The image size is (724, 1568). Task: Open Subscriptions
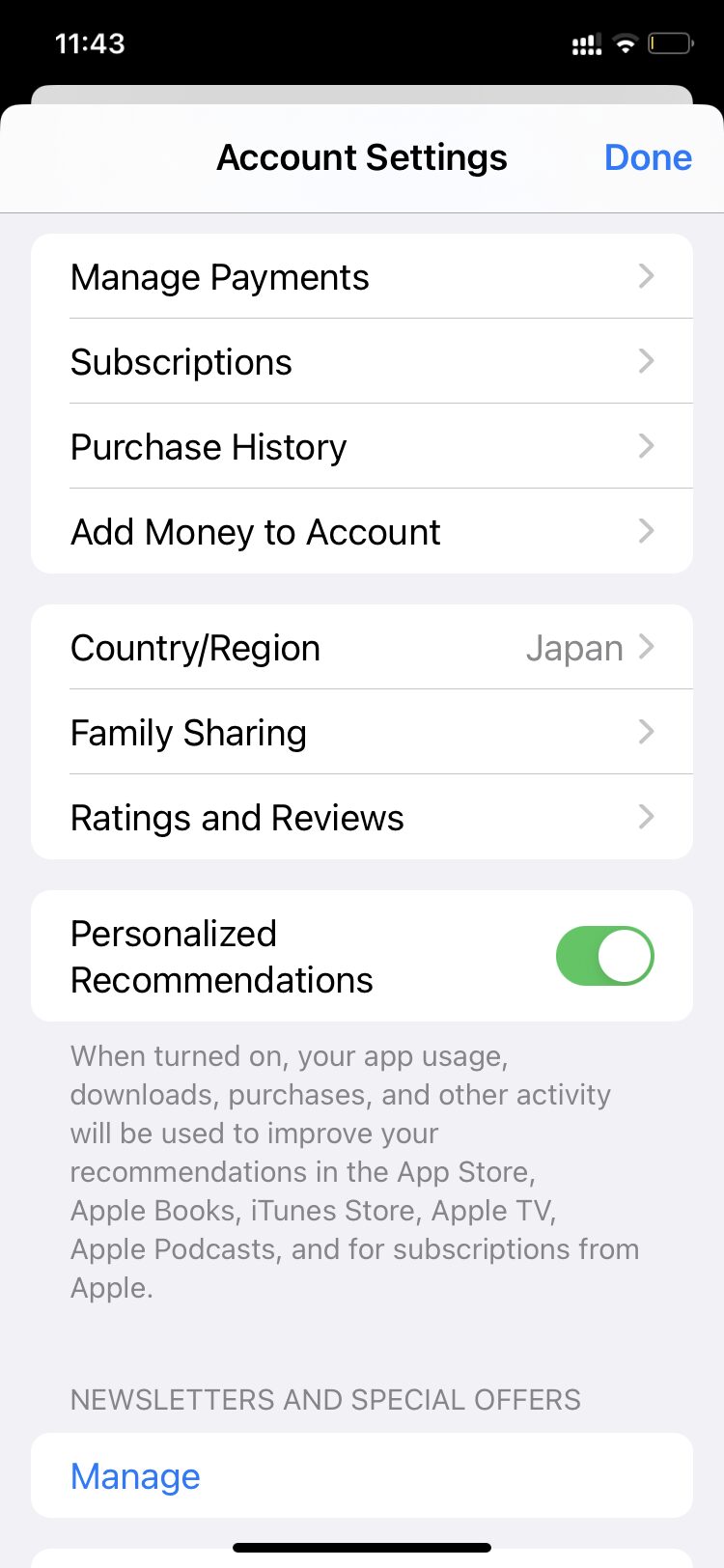click(362, 362)
